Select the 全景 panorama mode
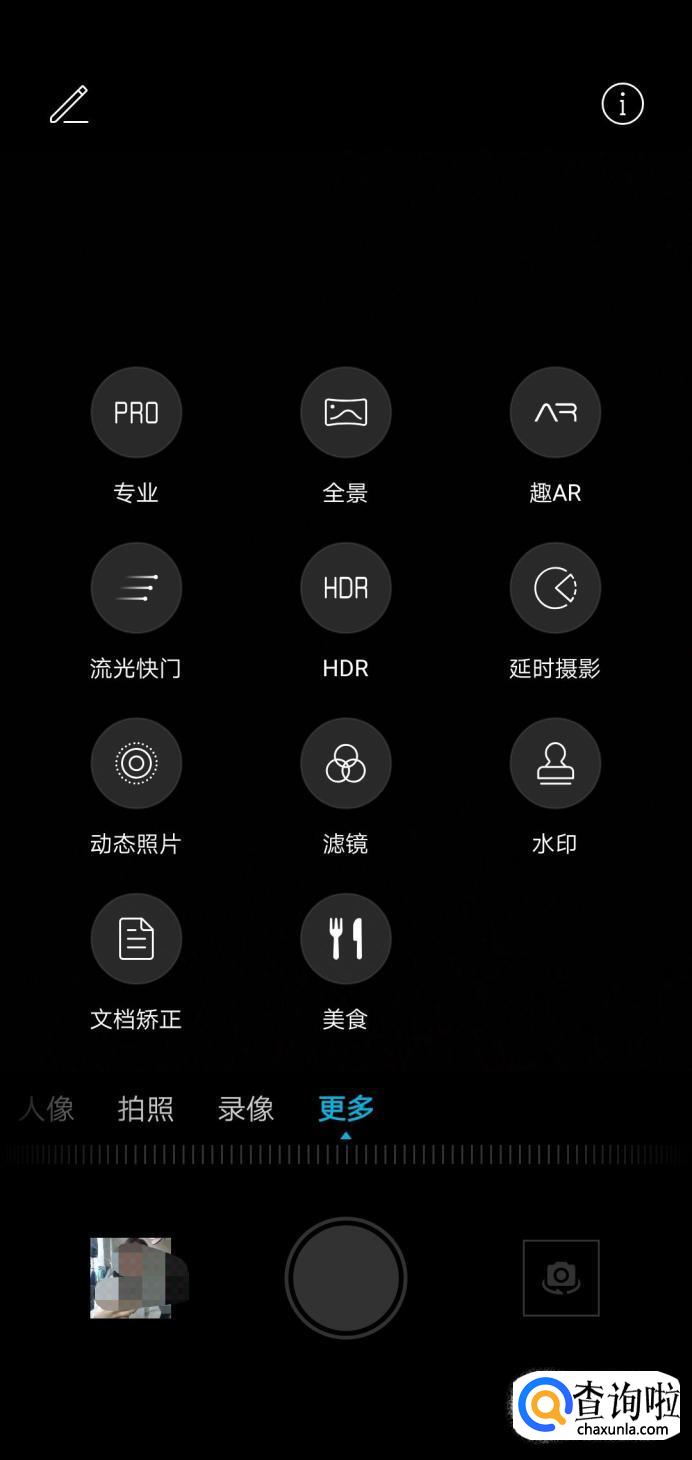Viewport: 692px width, 1460px height. (345, 413)
